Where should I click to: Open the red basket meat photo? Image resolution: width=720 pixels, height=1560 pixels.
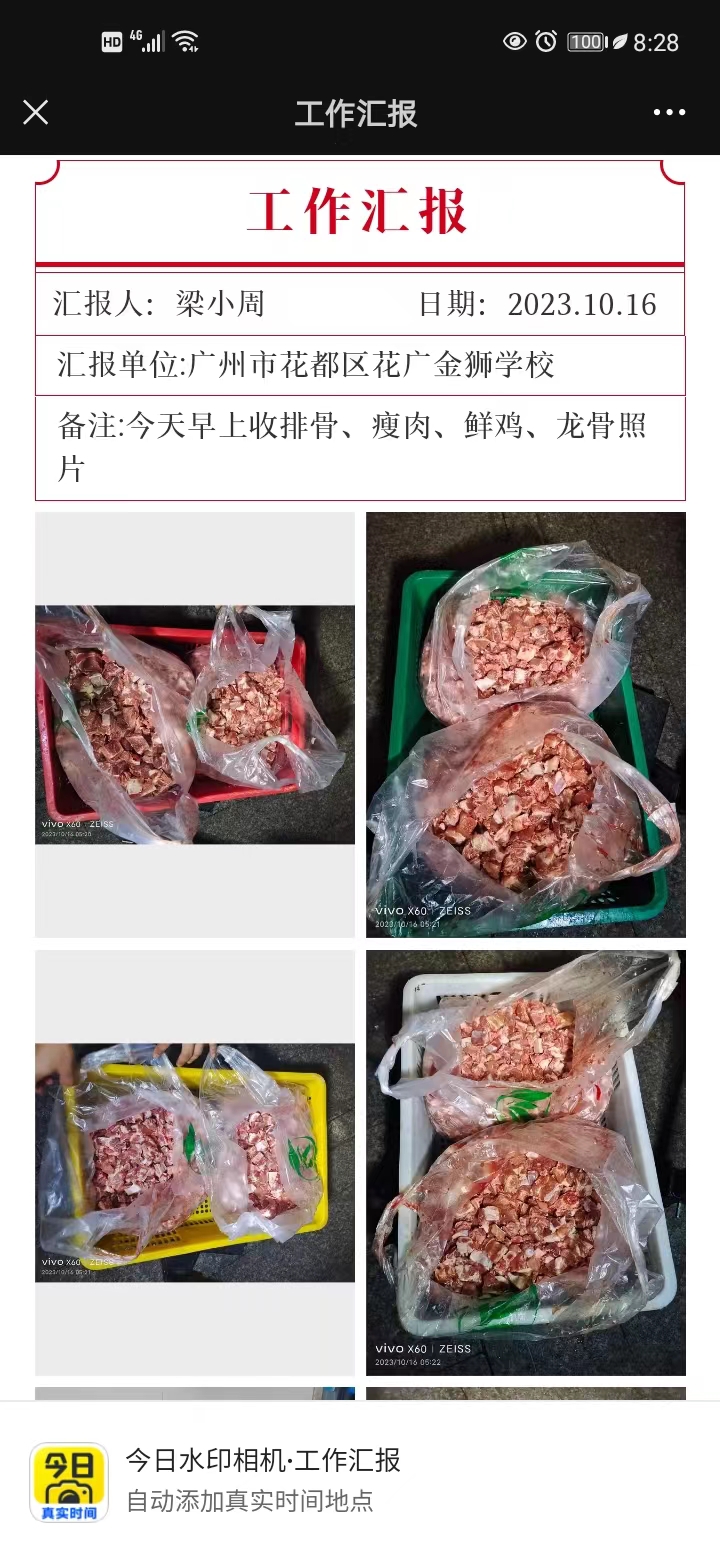click(x=195, y=724)
